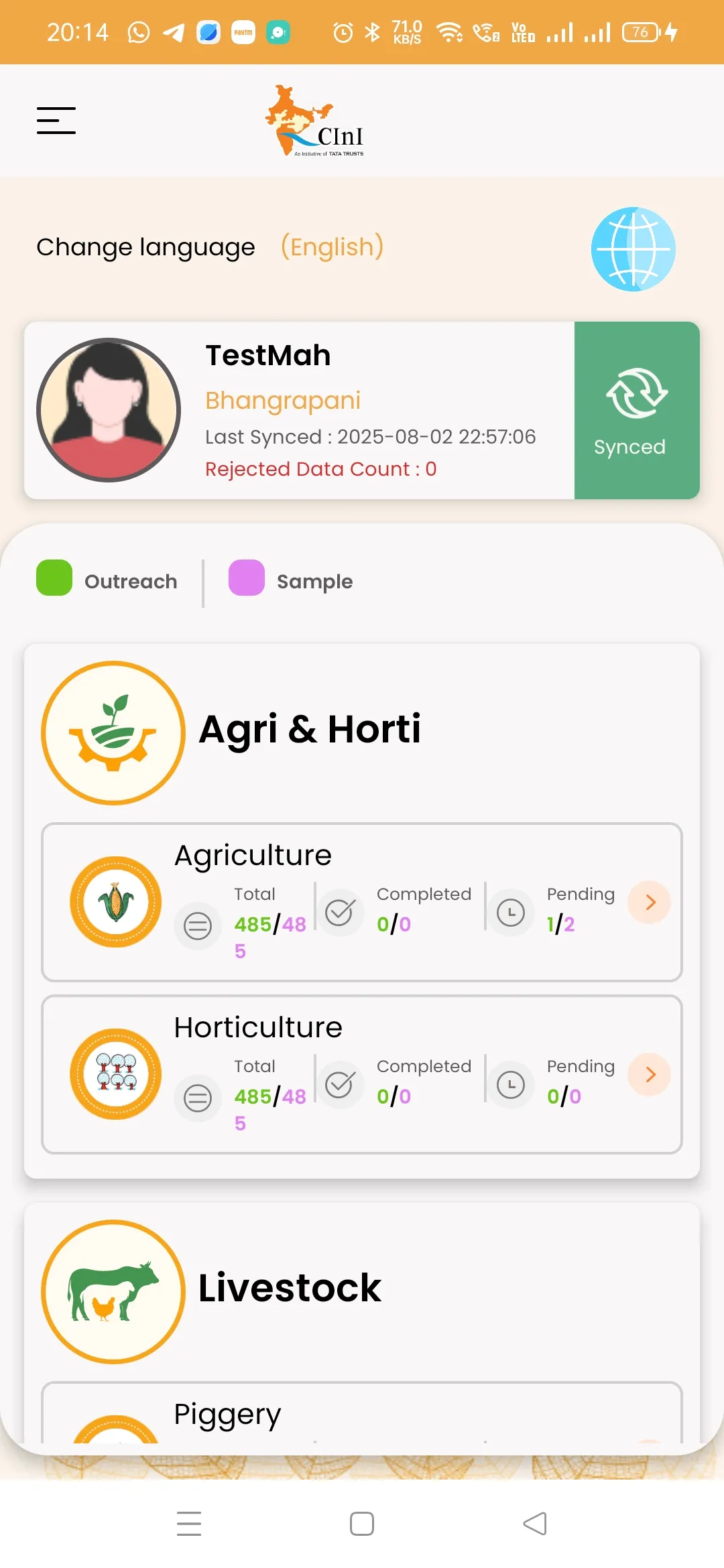
Task: Open the Agriculture card arrow
Action: [649, 903]
